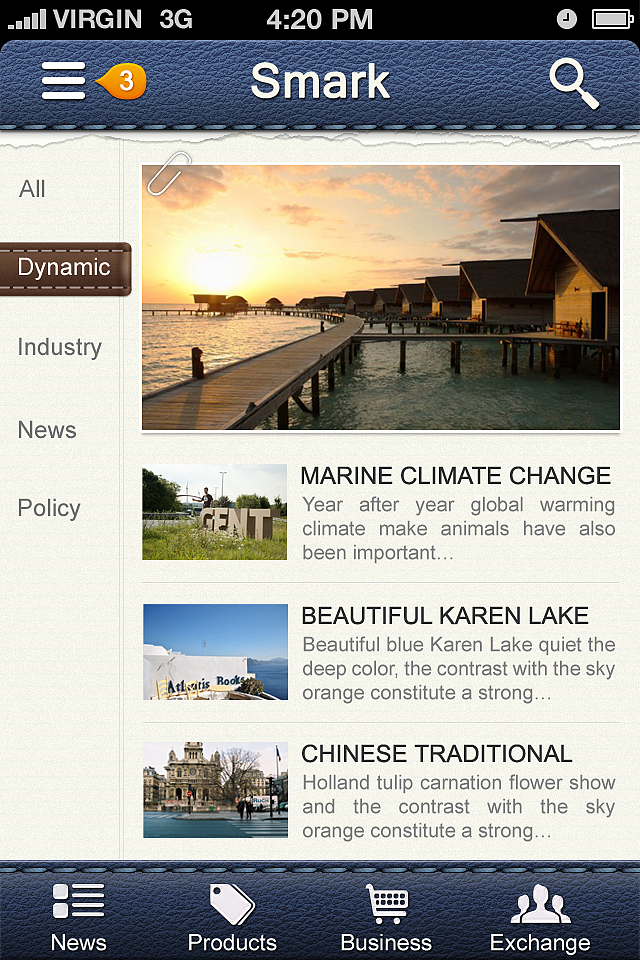Switch to the Products tab
Viewport: 640px width, 960px height.
(232, 917)
